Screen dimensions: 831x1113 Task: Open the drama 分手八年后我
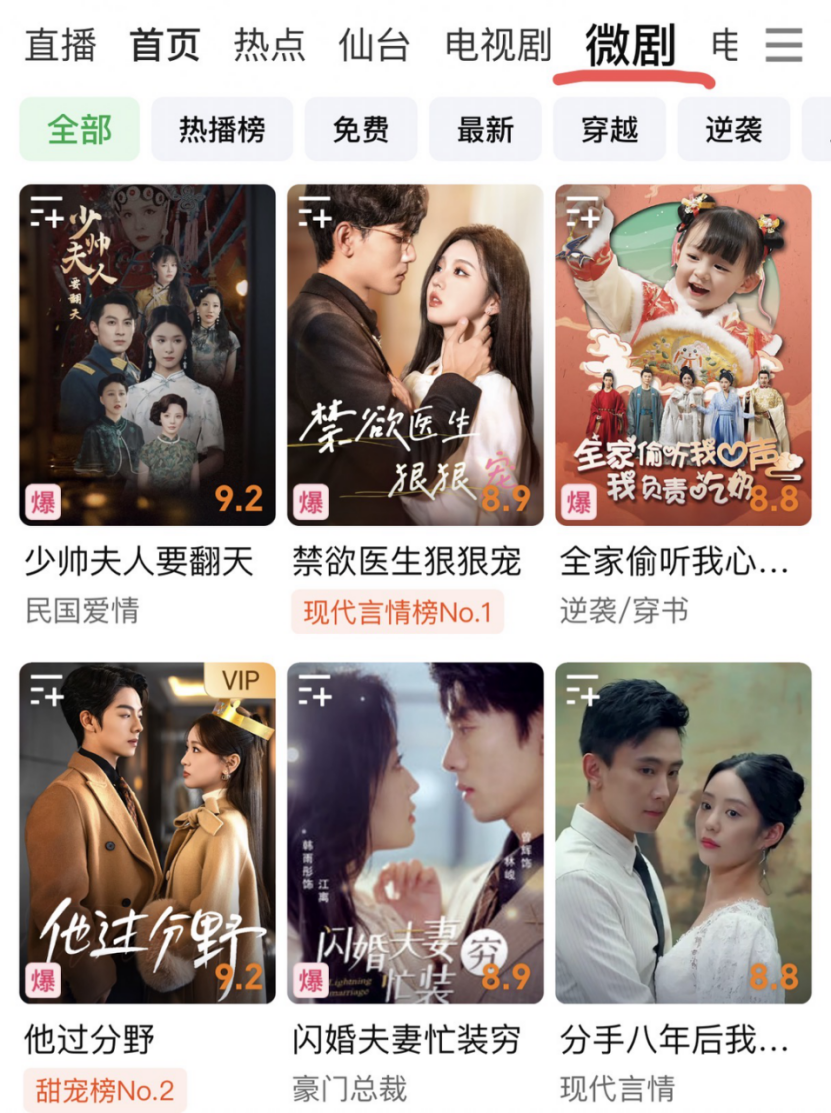pyautogui.click(x=683, y=833)
